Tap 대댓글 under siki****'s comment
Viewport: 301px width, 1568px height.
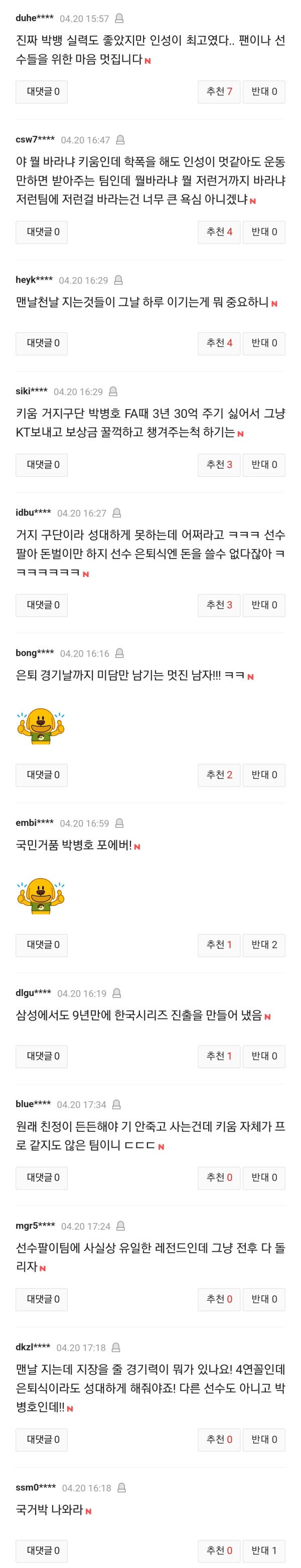click(42, 465)
